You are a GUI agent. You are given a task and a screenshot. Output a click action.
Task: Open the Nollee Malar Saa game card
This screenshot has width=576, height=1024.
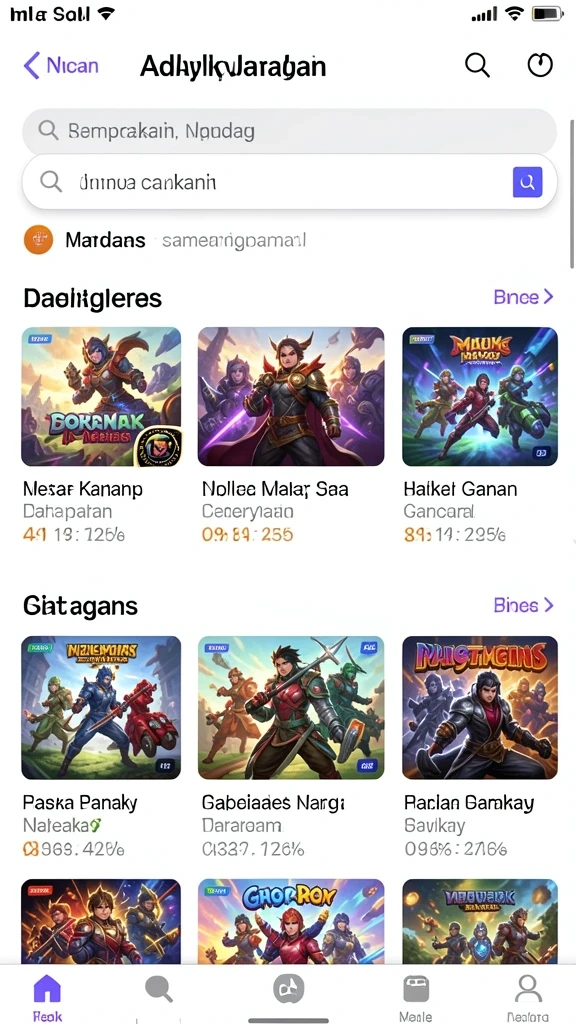pos(291,435)
